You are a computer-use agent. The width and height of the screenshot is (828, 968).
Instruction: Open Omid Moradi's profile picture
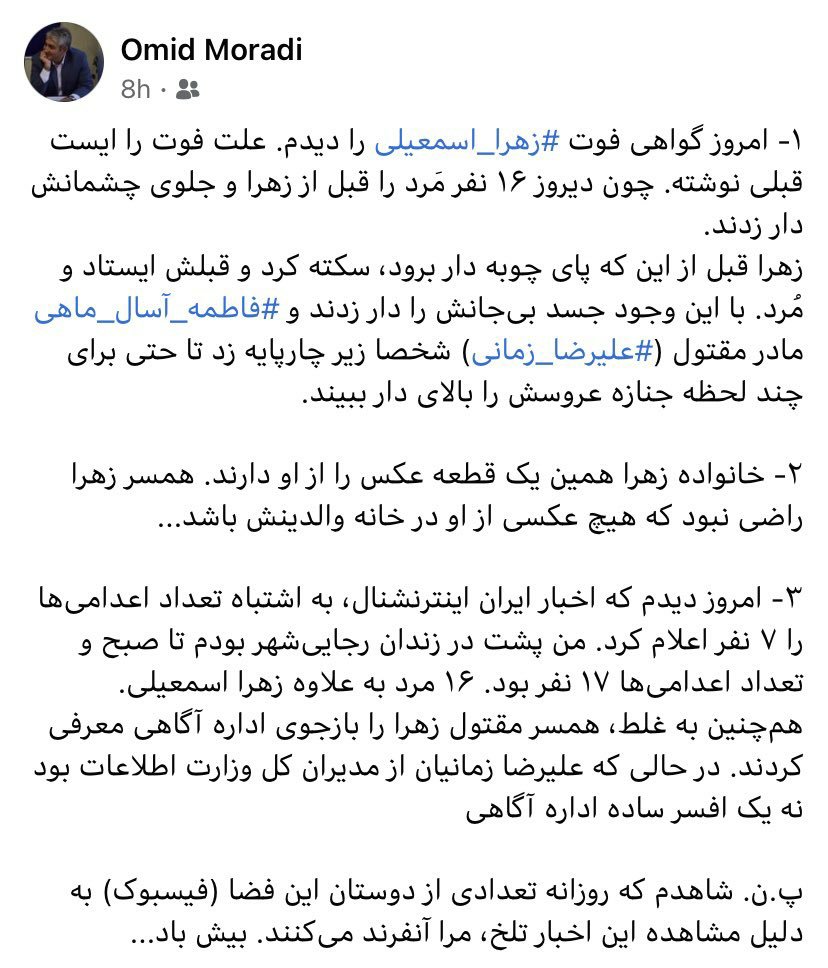click(x=64, y=62)
